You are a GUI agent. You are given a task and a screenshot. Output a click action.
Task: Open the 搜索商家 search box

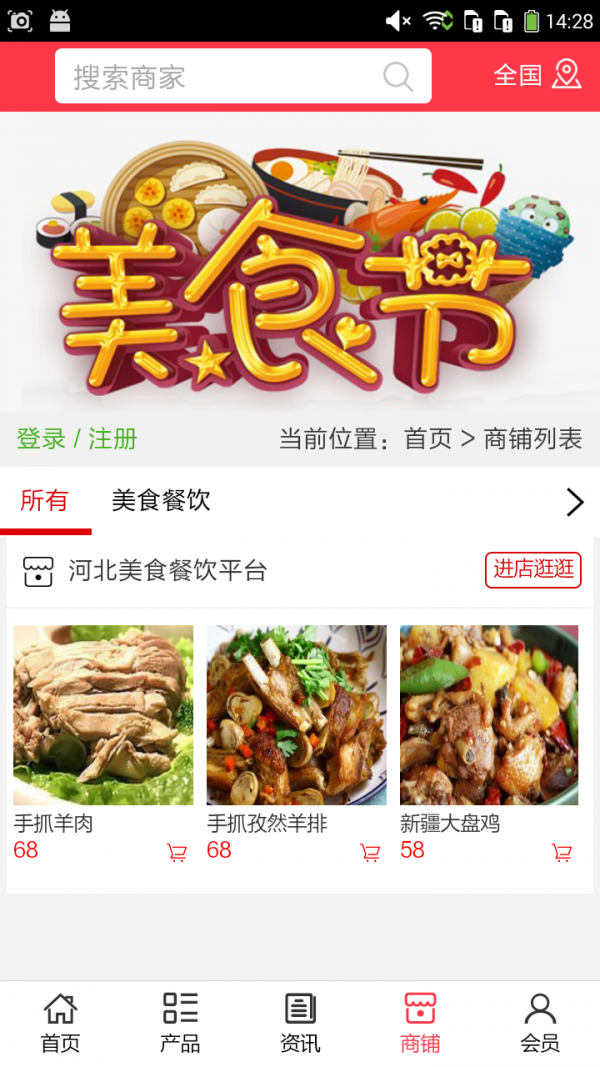pos(230,77)
